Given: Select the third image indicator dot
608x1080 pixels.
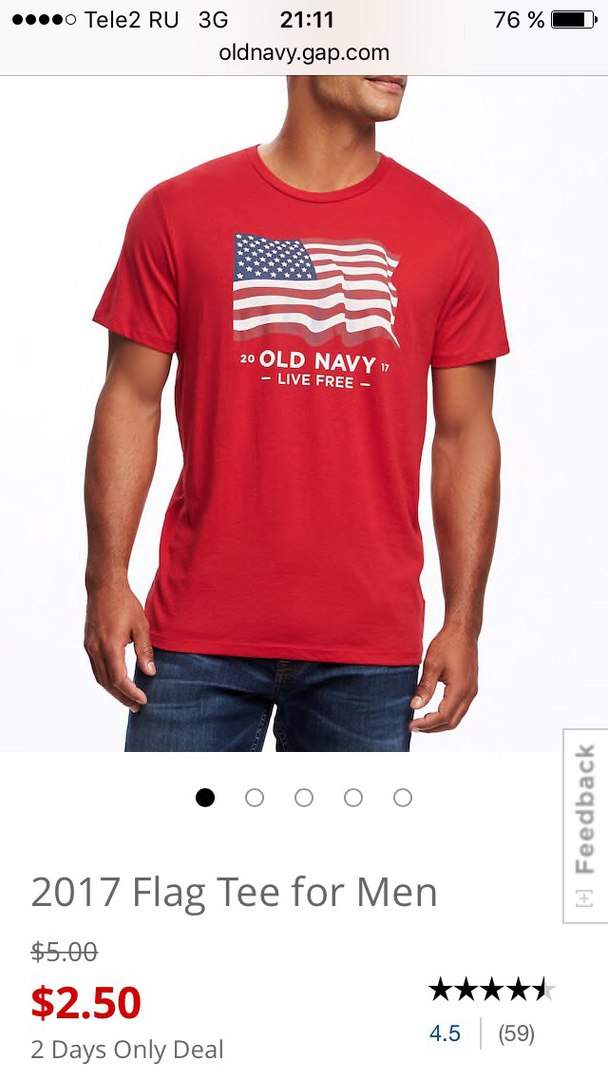Looking at the screenshot, I should [304, 798].
